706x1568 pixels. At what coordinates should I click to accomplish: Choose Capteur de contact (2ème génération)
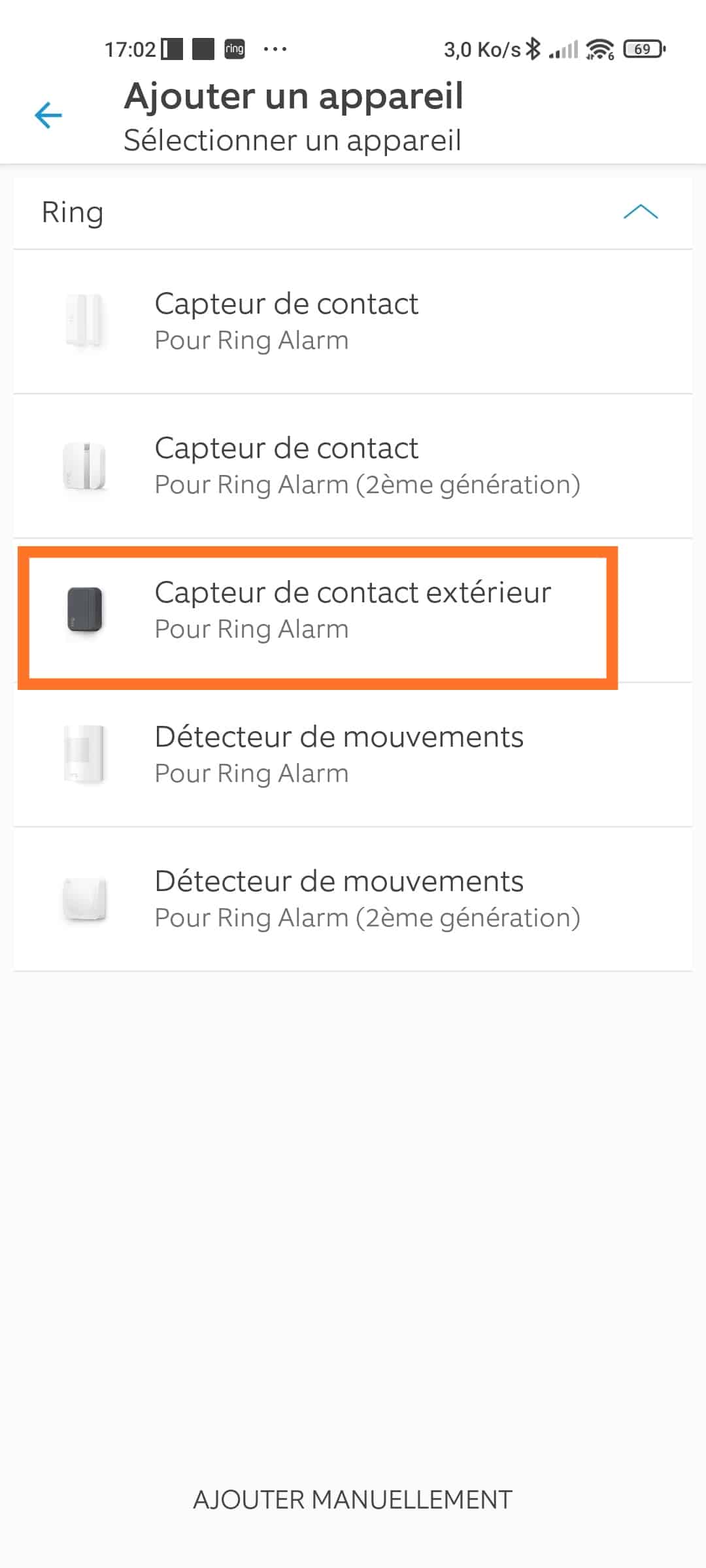[x=353, y=466]
